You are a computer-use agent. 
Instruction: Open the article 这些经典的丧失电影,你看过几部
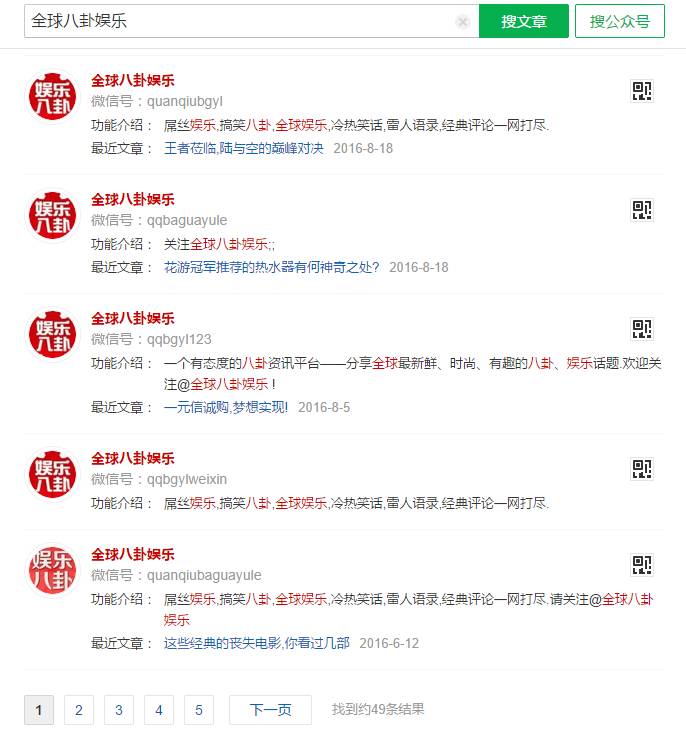click(x=256, y=643)
